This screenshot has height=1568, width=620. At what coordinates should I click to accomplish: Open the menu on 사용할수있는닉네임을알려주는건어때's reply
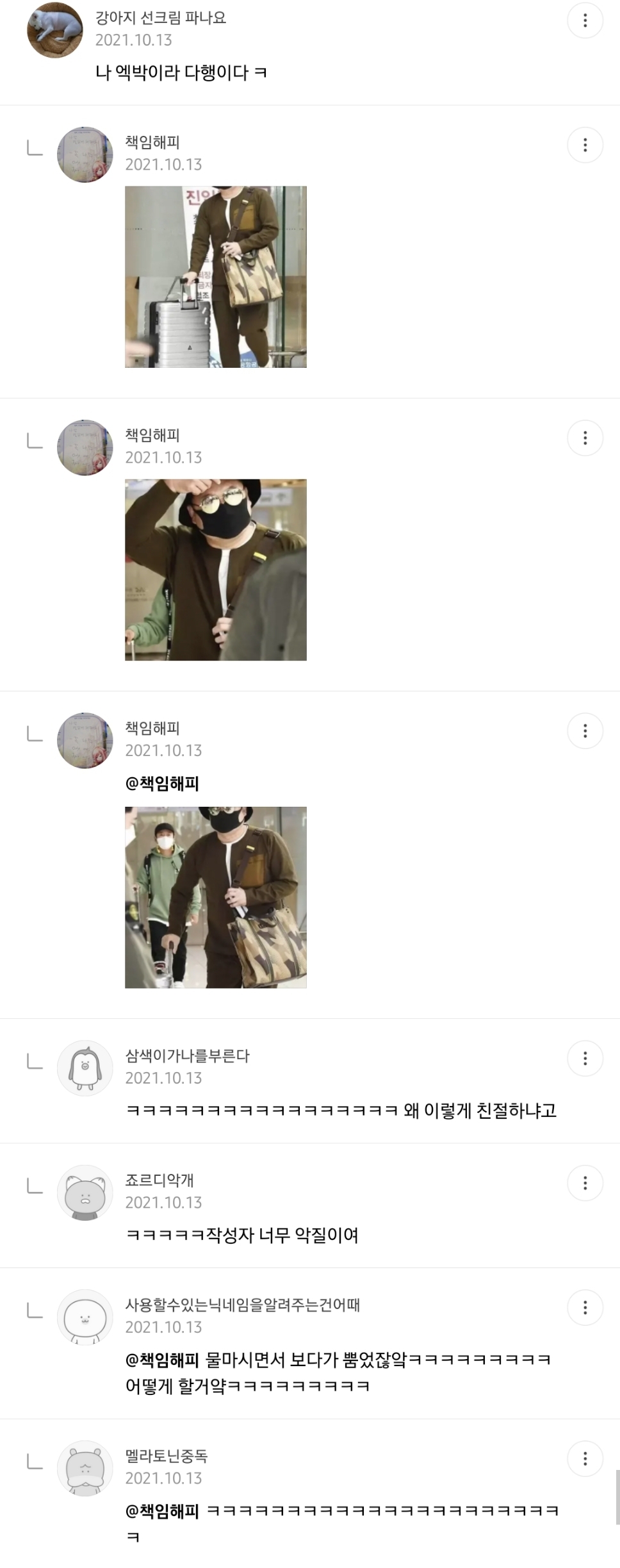tap(585, 1307)
